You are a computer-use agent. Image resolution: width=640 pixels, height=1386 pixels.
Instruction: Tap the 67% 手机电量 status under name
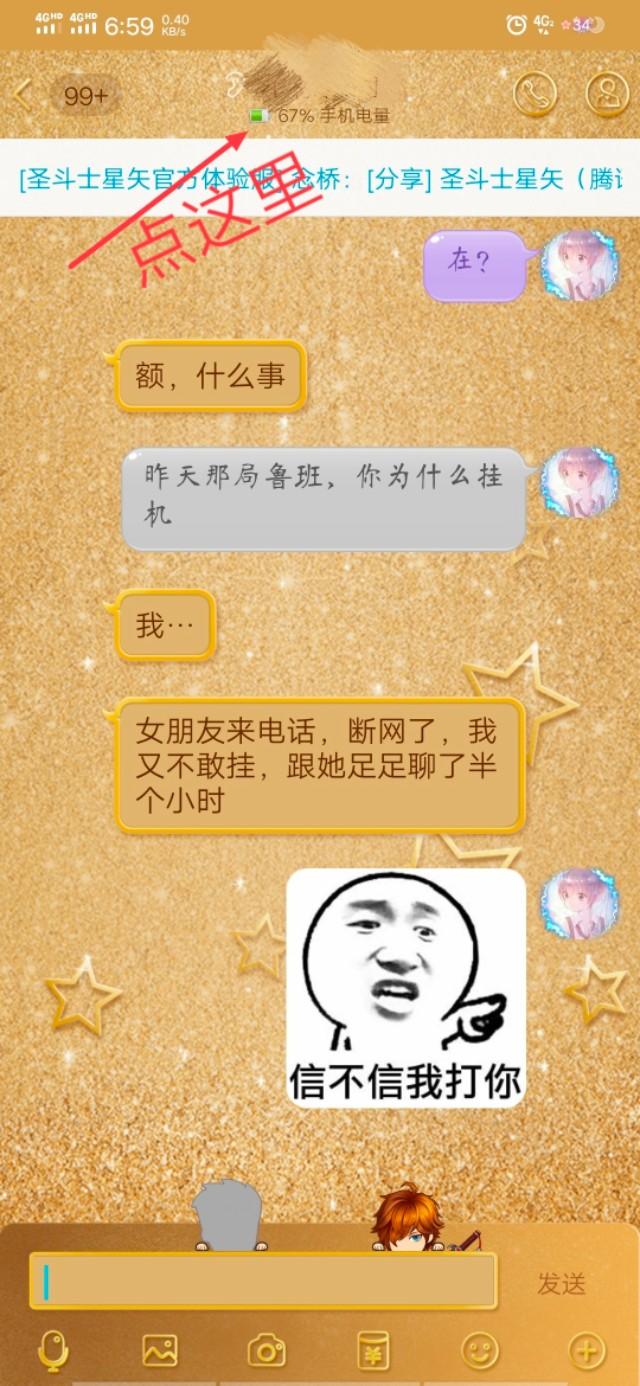(x=320, y=116)
